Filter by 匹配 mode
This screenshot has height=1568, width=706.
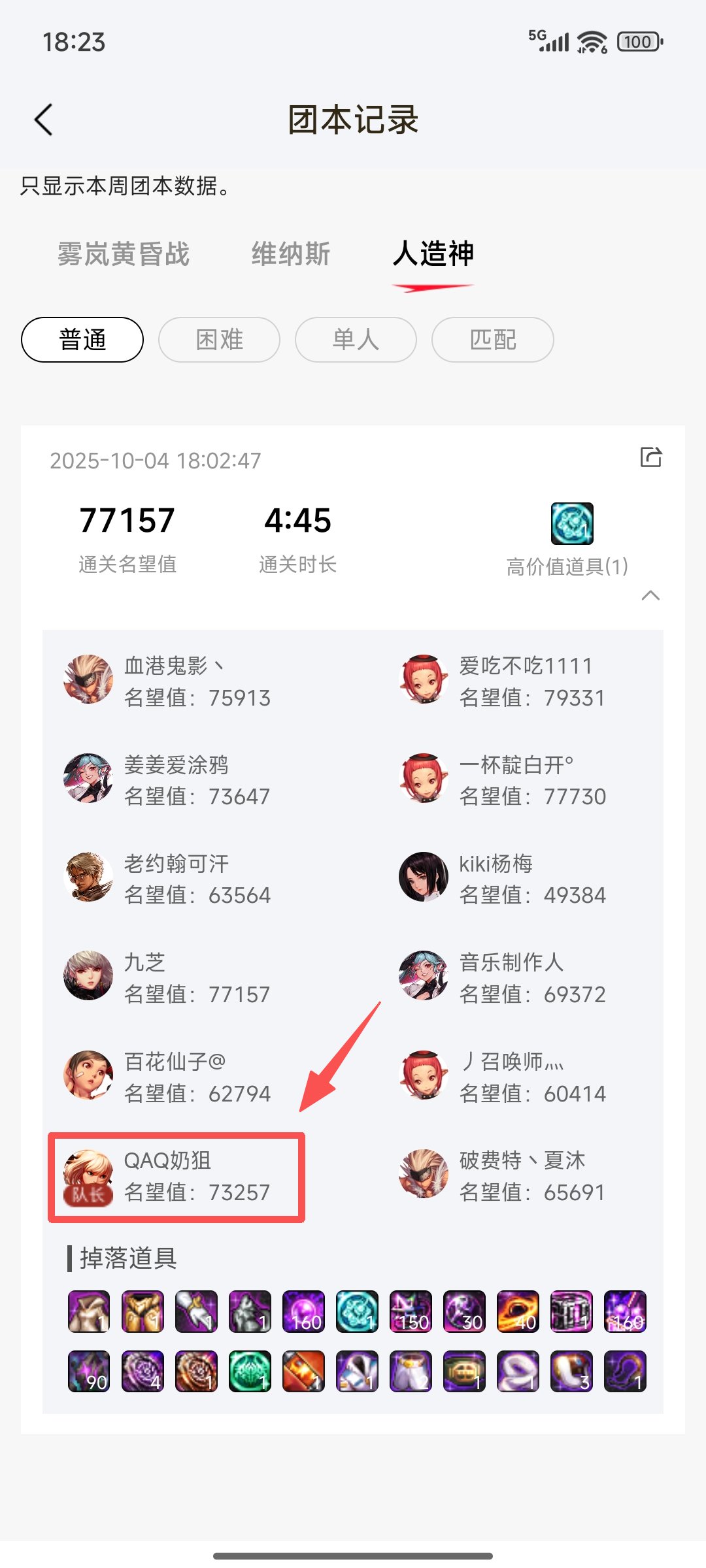coord(492,340)
